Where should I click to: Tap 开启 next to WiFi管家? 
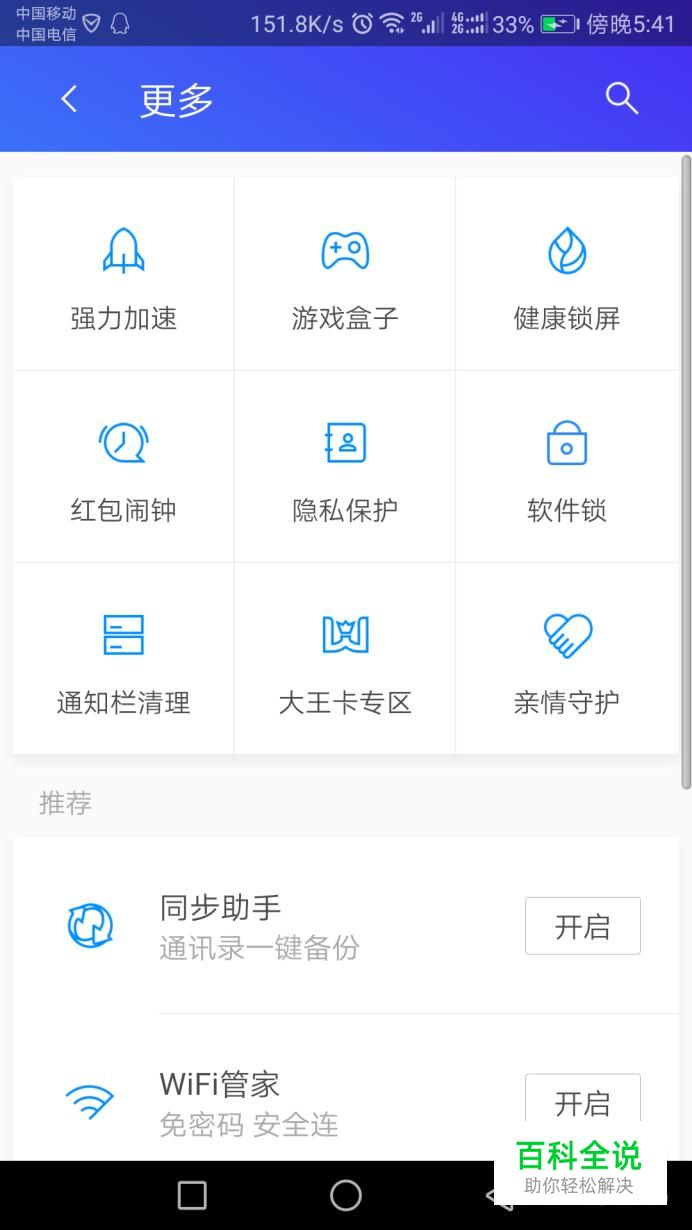582,1102
